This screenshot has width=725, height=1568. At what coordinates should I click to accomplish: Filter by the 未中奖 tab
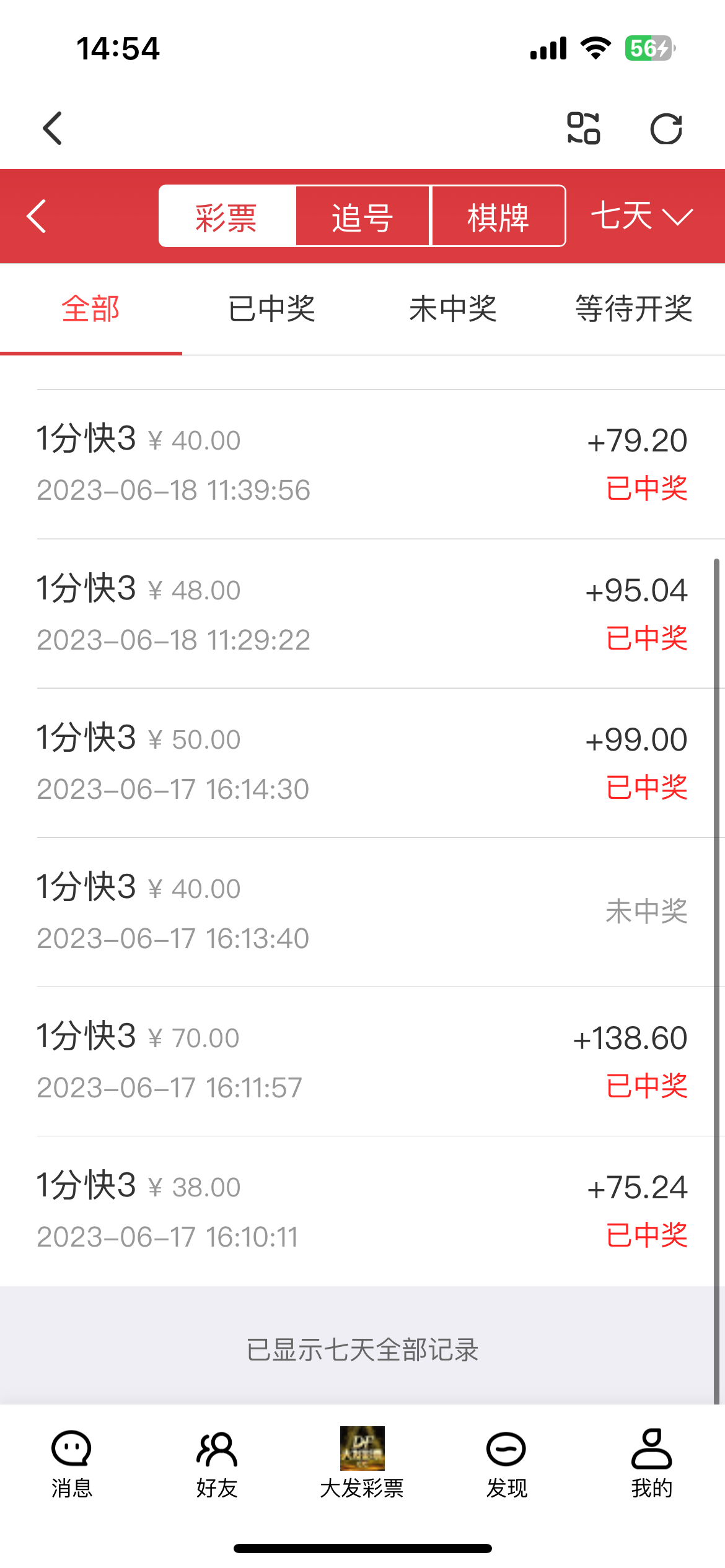pyautogui.click(x=453, y=309)
